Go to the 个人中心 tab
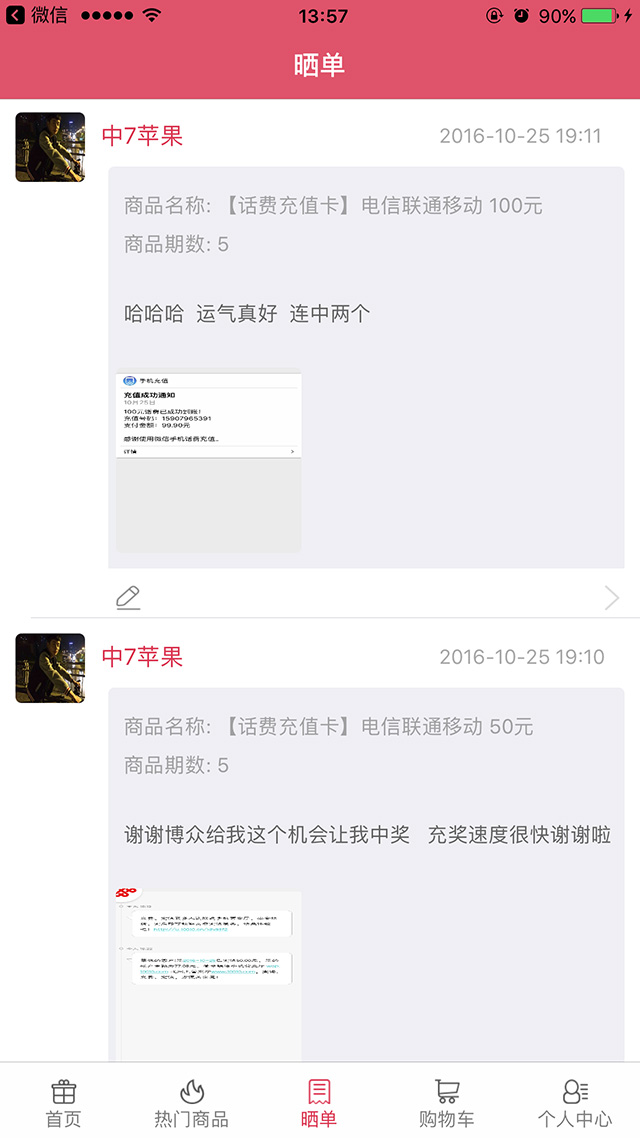The width and height of the screenshot is (640, 1138). [x=575, y=1102]
